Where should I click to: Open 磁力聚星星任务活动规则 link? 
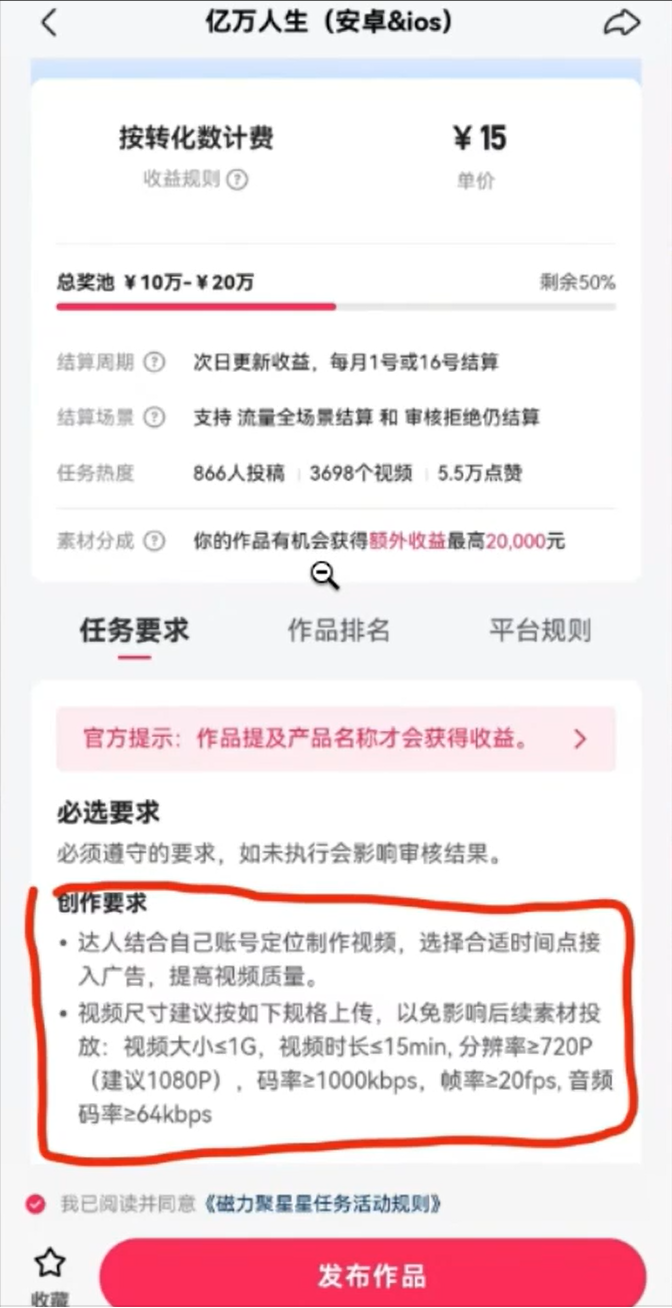(322, 1203)
